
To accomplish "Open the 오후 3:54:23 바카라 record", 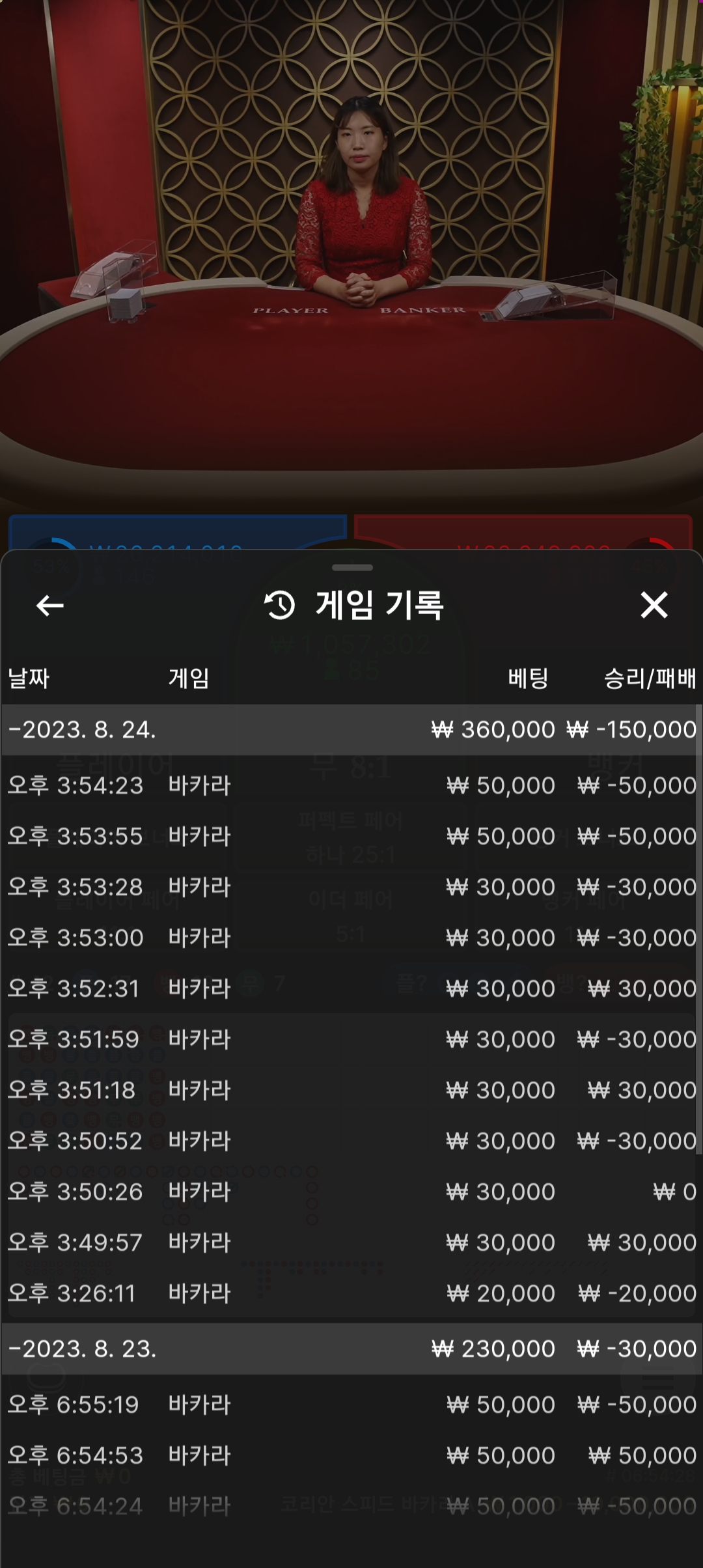I will click(351, 785).
